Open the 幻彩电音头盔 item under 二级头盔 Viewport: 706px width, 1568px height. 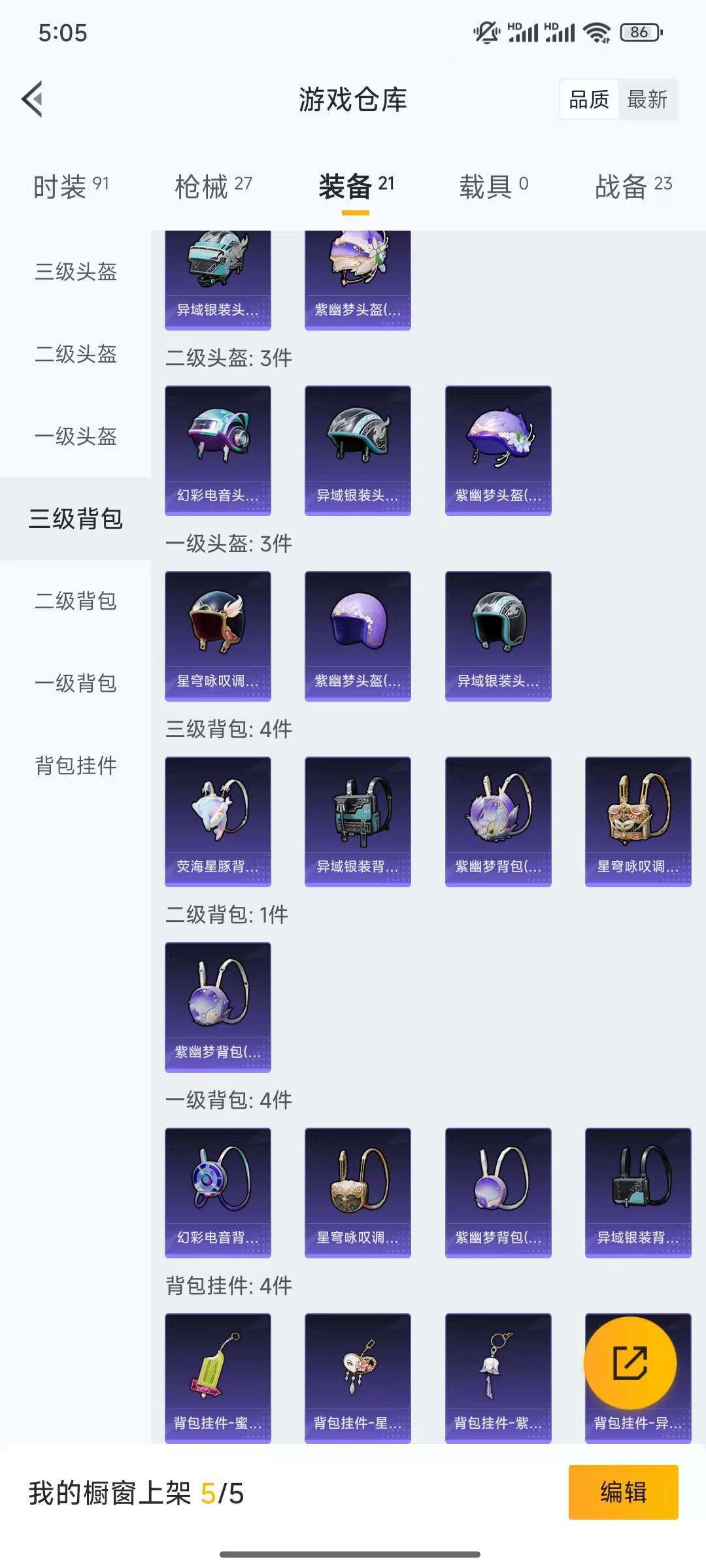click(218, 450)
